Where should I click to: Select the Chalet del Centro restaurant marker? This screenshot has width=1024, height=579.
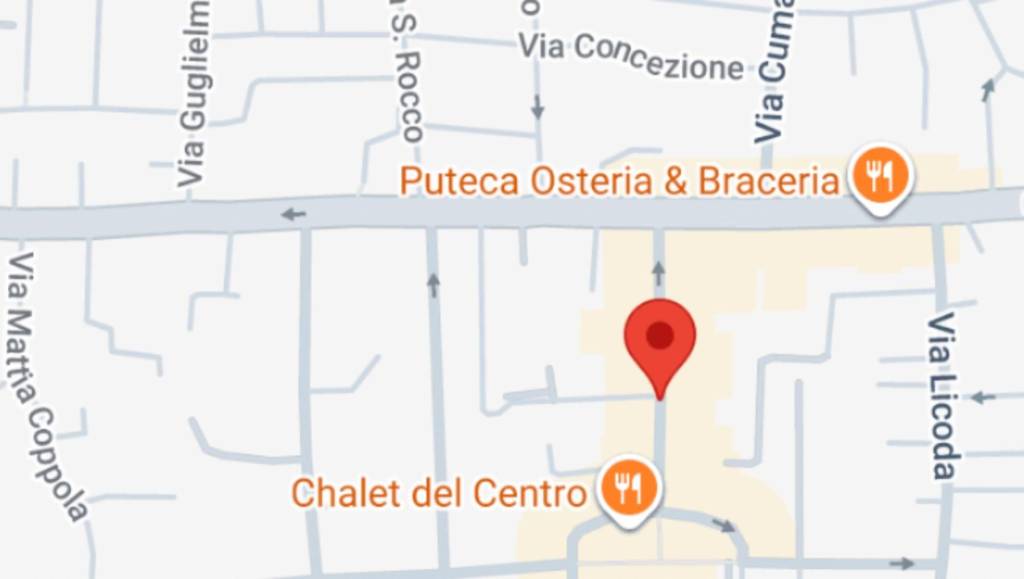[x=628, y=488]
